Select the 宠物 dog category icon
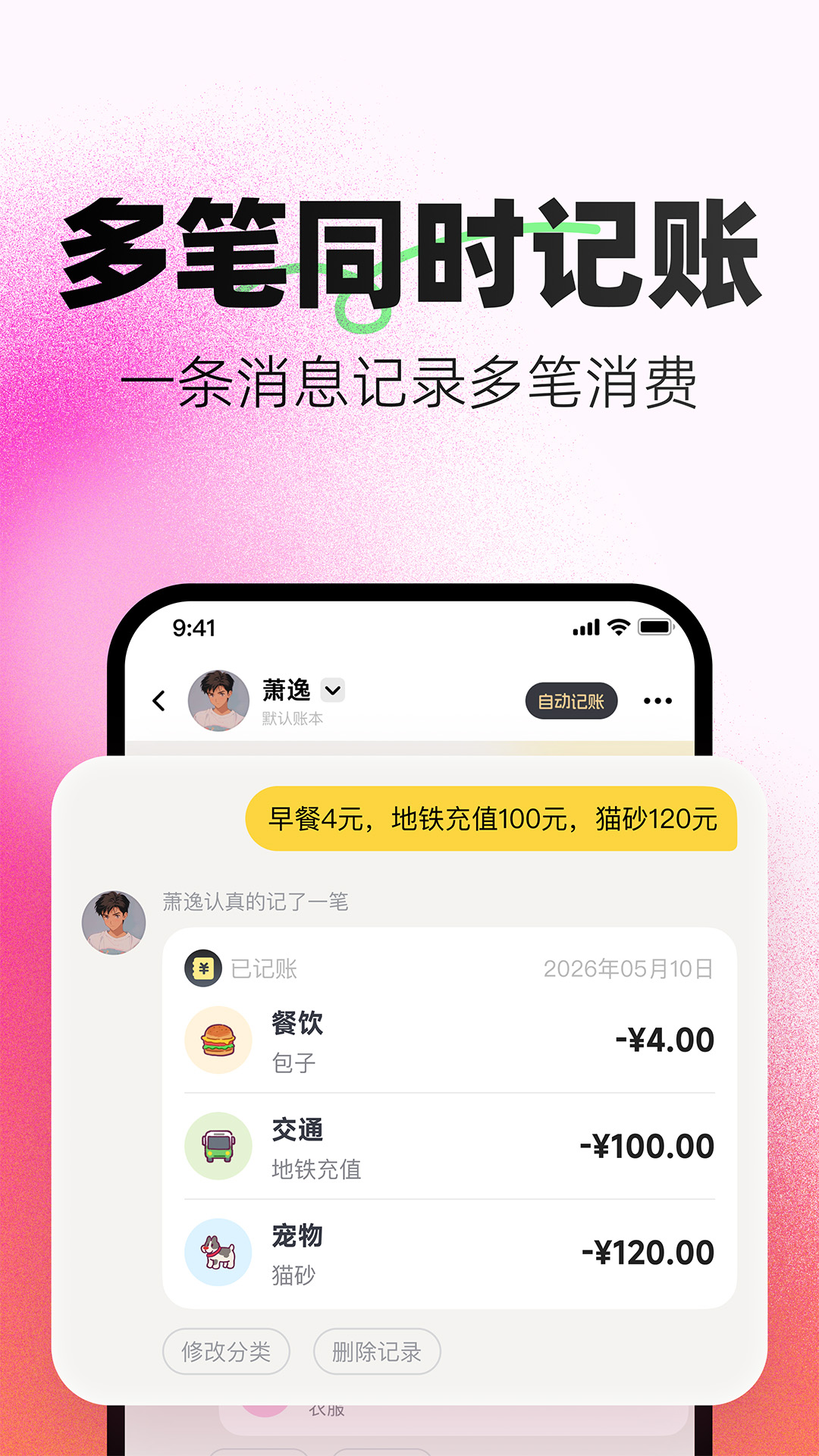The height and width of the screenshot is (1456, 819). (x=219, y=1253)
